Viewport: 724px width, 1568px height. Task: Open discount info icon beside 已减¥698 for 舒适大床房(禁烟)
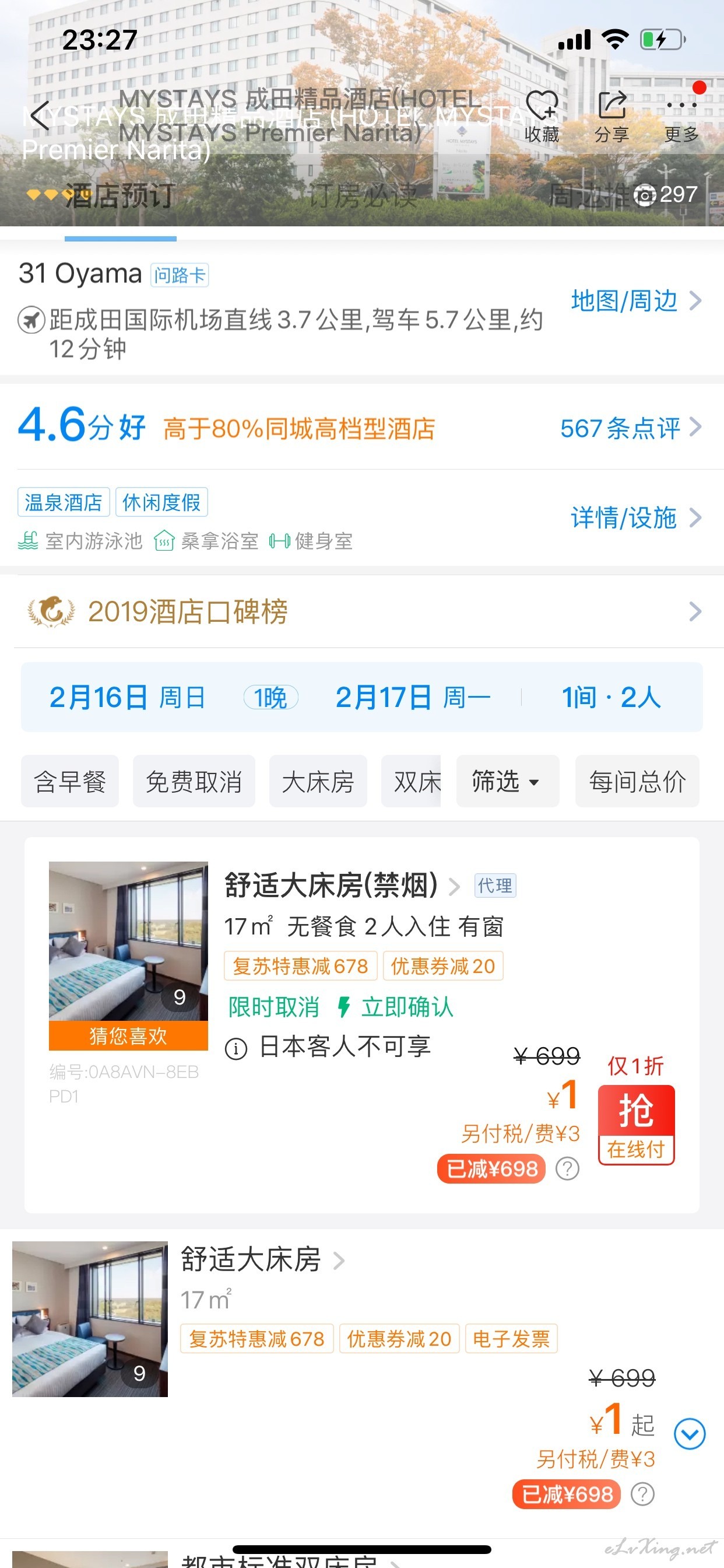(x=568, y=1168)
